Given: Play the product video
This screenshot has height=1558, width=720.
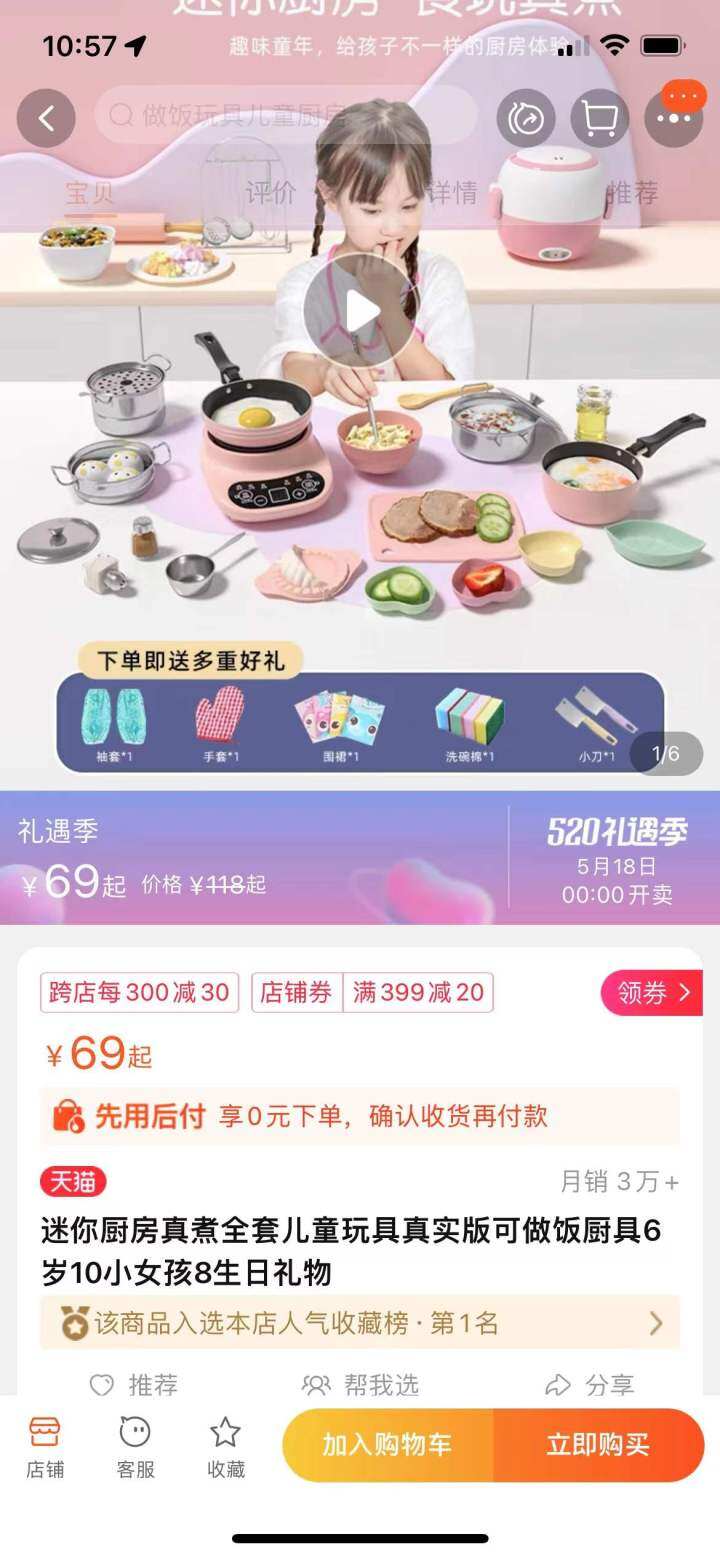Looking at the screenshot, I should coord(360,313).
